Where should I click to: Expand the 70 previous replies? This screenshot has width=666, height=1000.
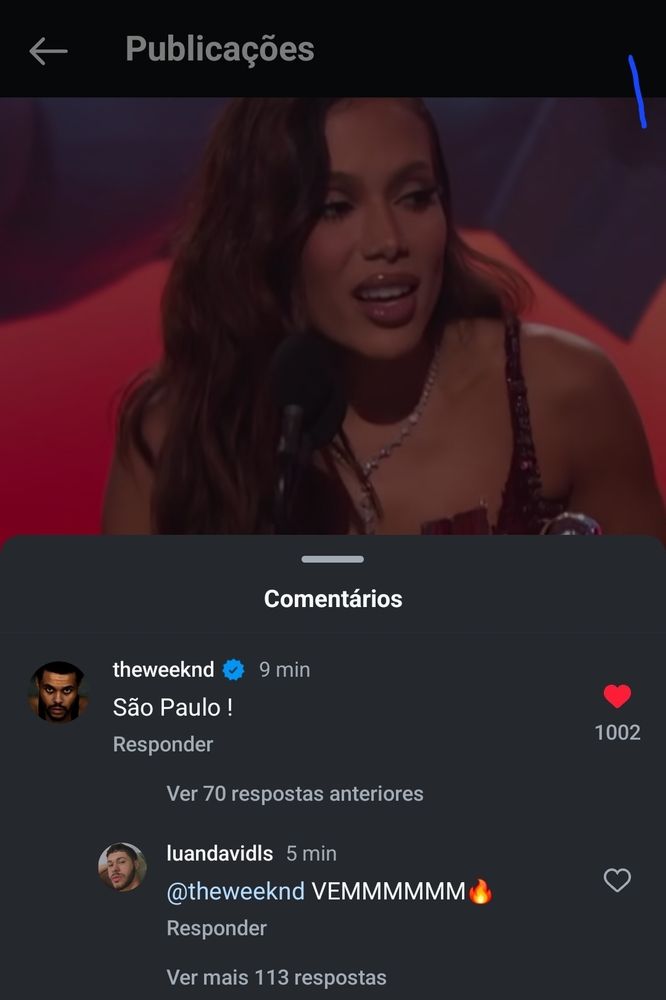pyautogui.click(x=295, y=794)
